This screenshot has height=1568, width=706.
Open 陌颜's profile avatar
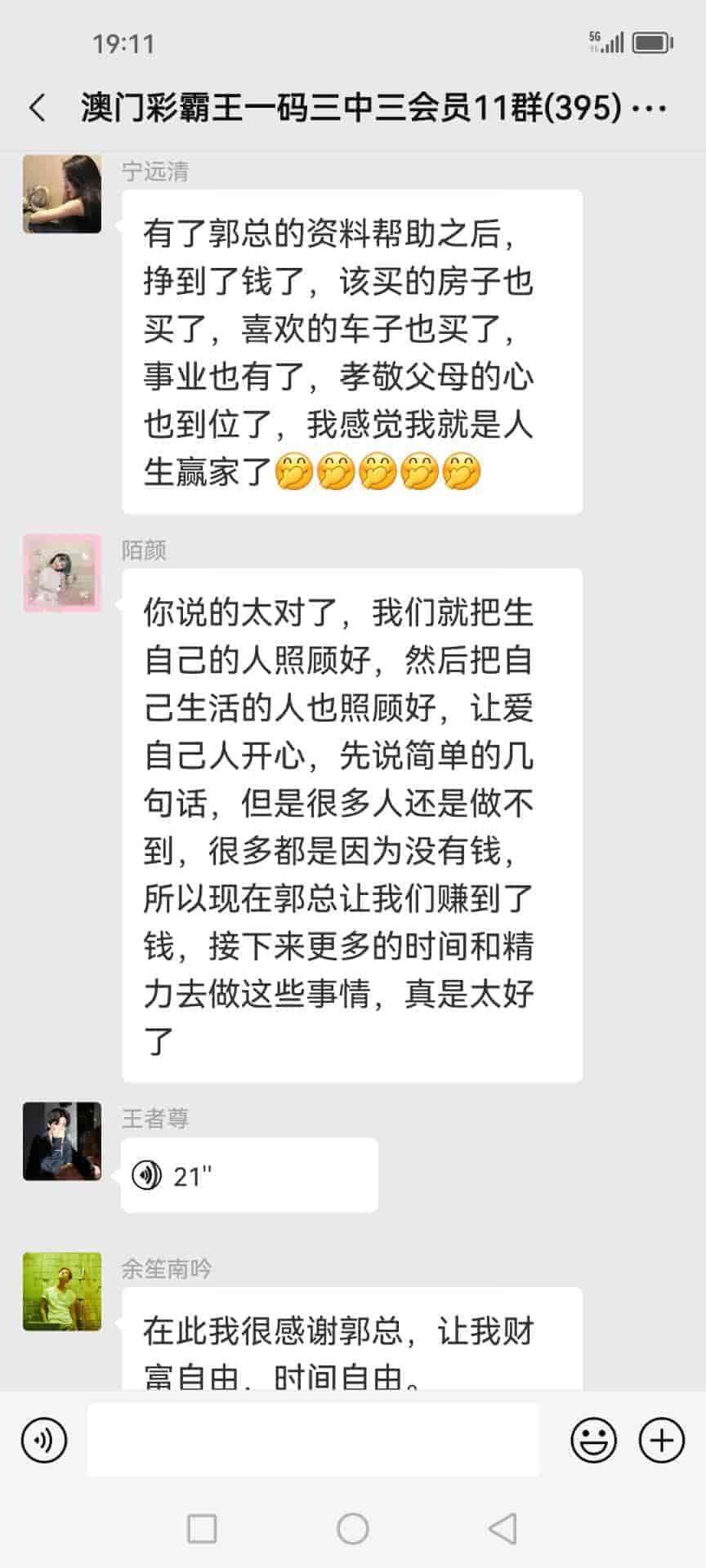(62, 573)
